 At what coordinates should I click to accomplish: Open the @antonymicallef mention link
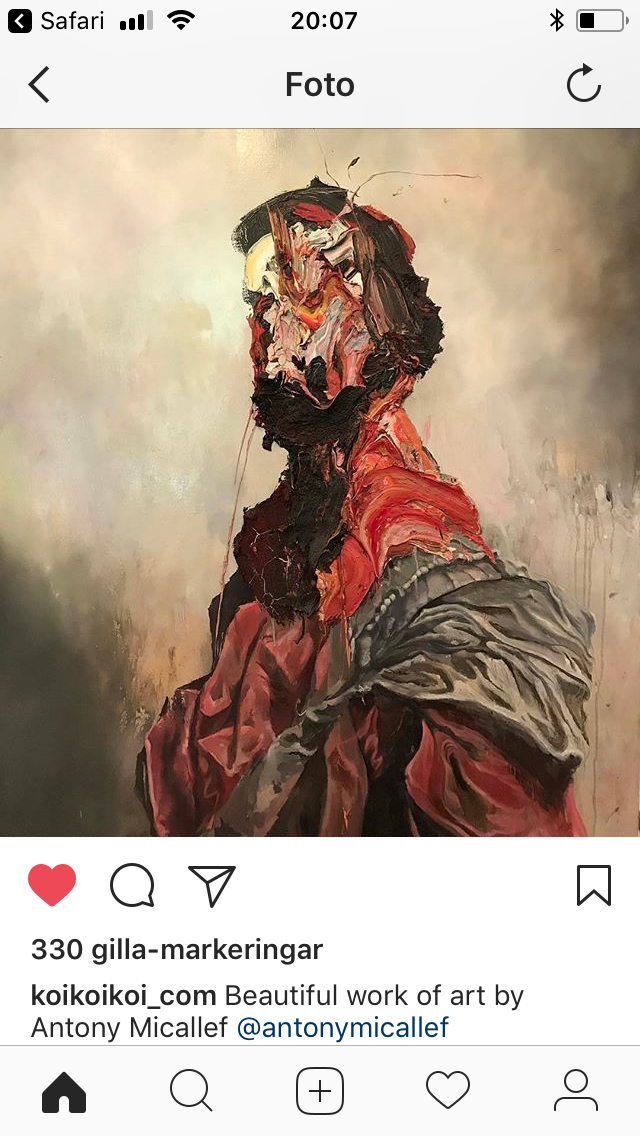tap(342, 1027)
